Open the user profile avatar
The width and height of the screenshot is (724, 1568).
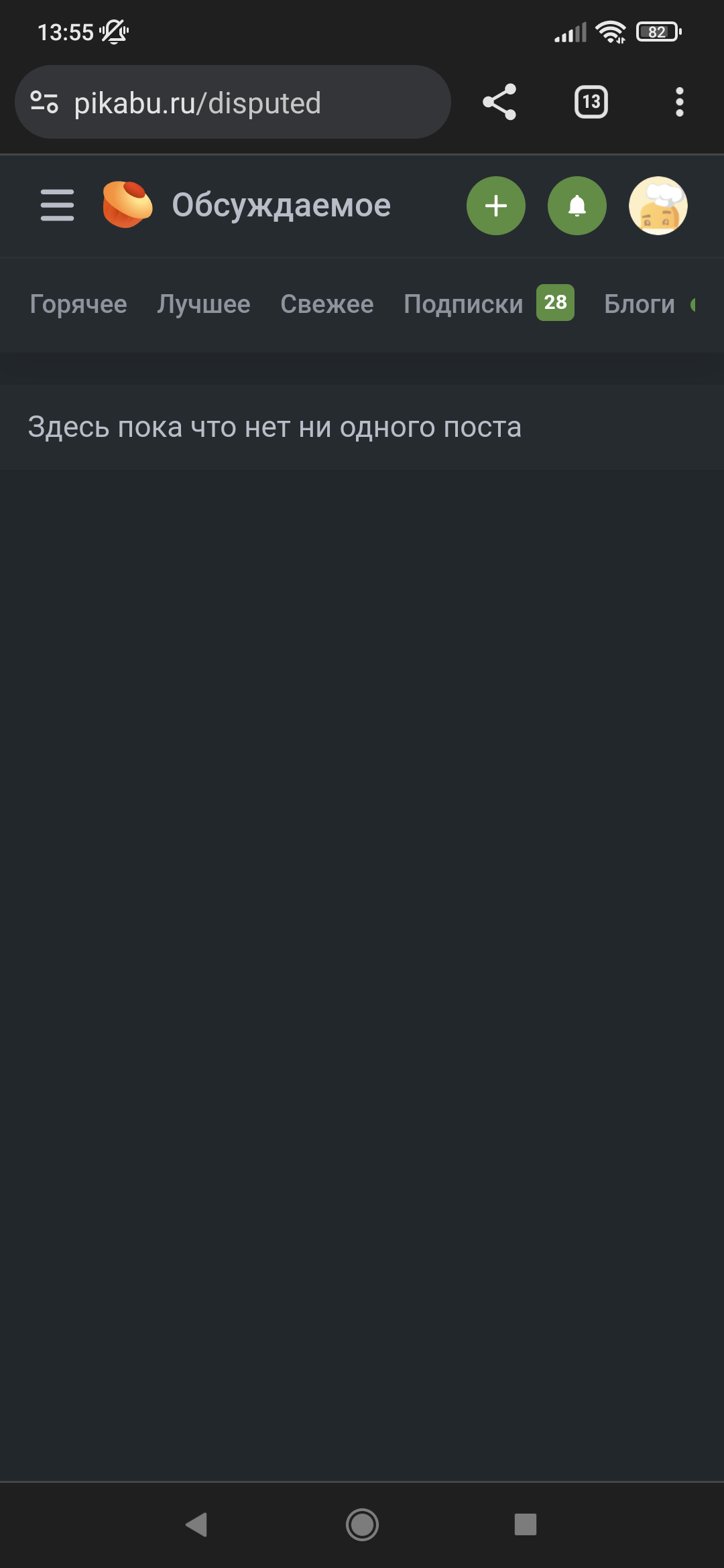pos(658,206)
